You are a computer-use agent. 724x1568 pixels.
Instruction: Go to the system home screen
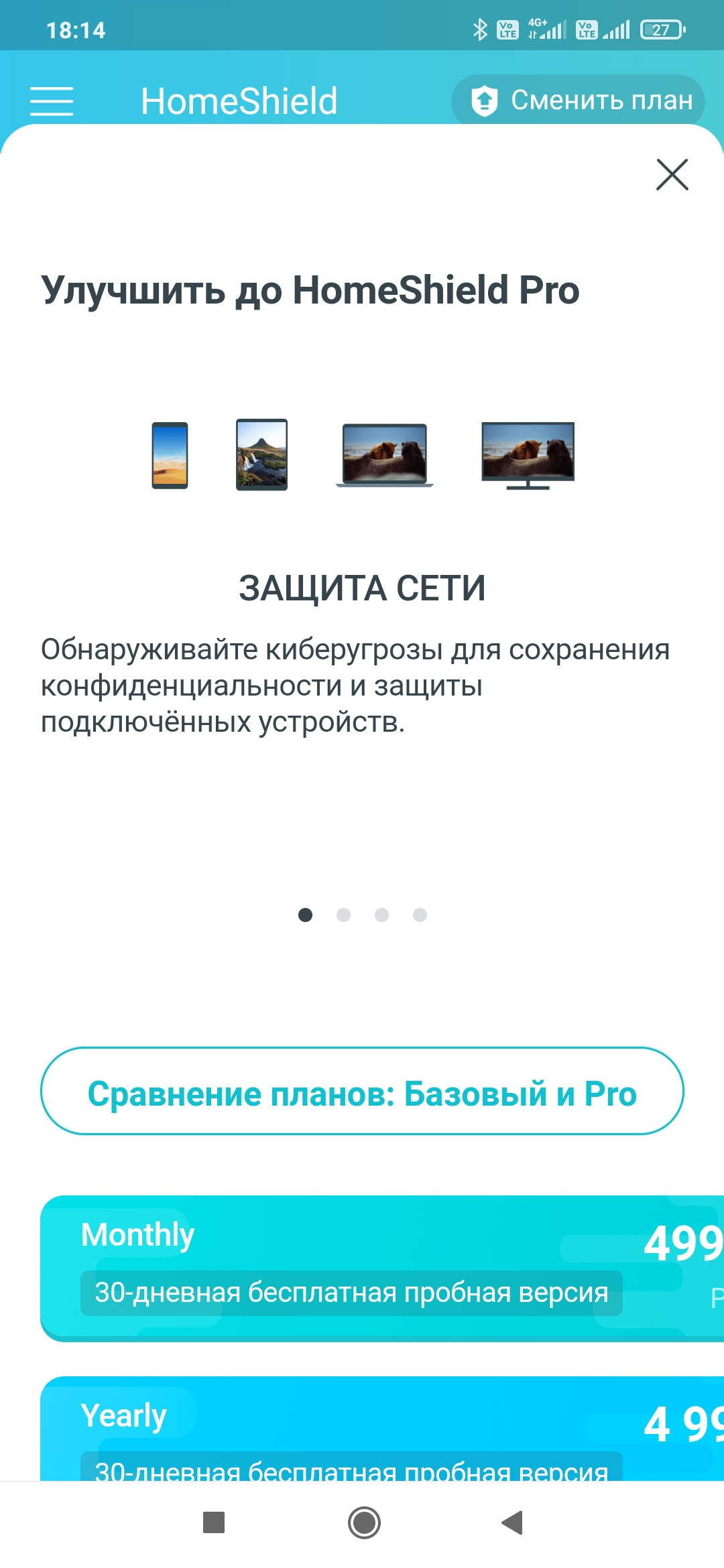(x=364, y=1523)
